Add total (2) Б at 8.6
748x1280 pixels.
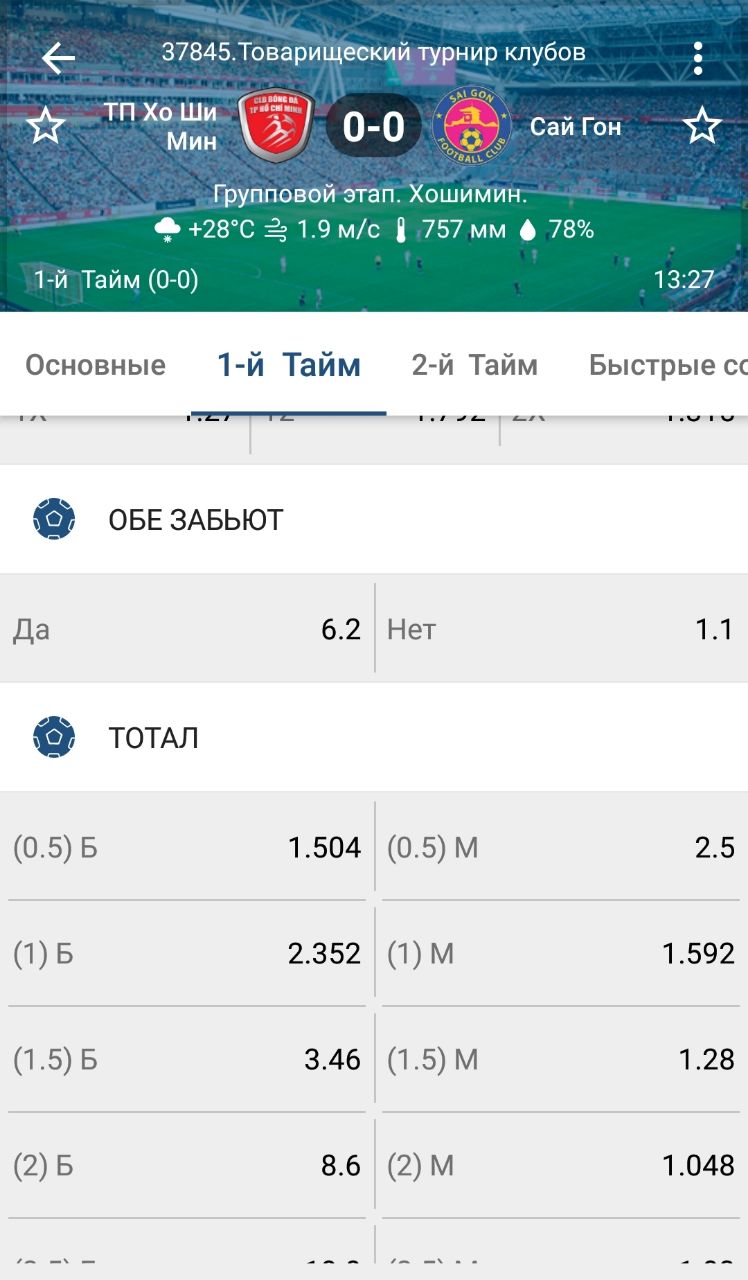click(187, 1165)
